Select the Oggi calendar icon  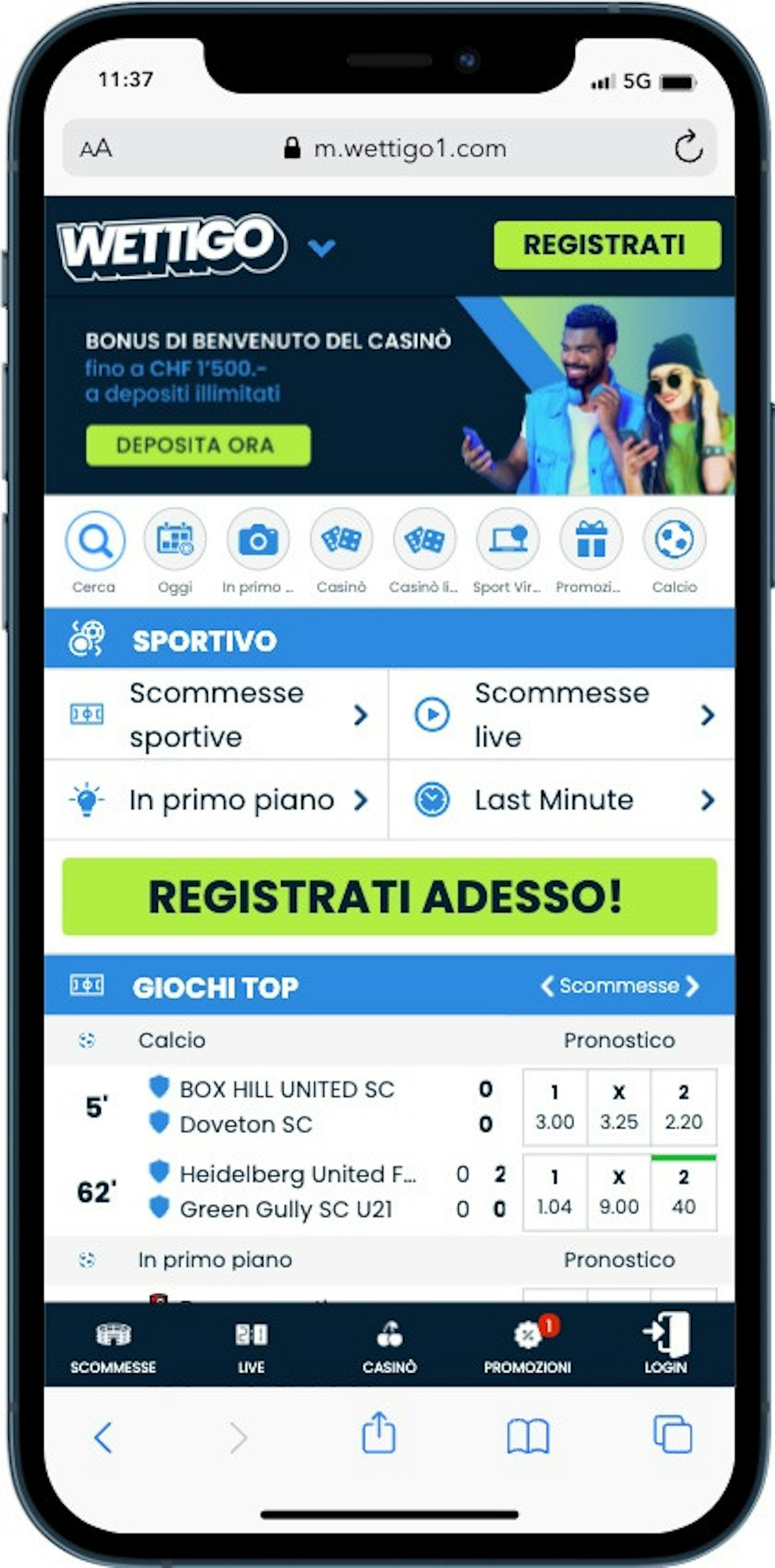[175, 539]
